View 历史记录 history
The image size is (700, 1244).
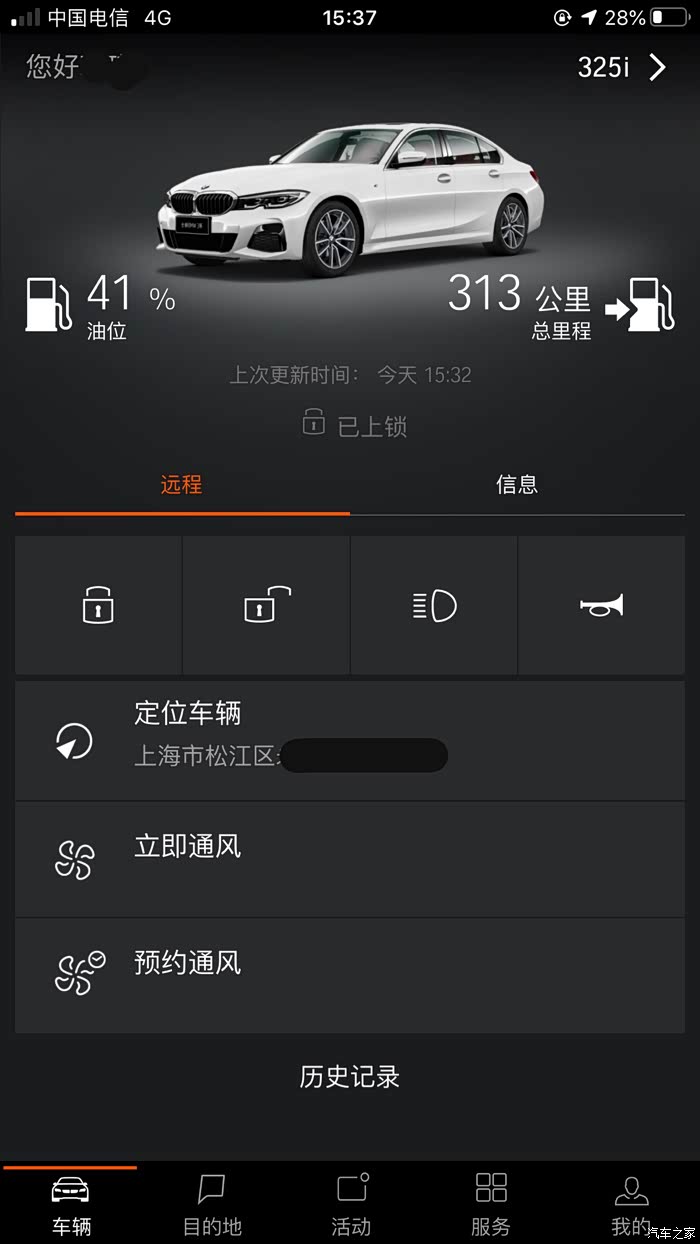pyautogui.click(x=349, y=1077)
